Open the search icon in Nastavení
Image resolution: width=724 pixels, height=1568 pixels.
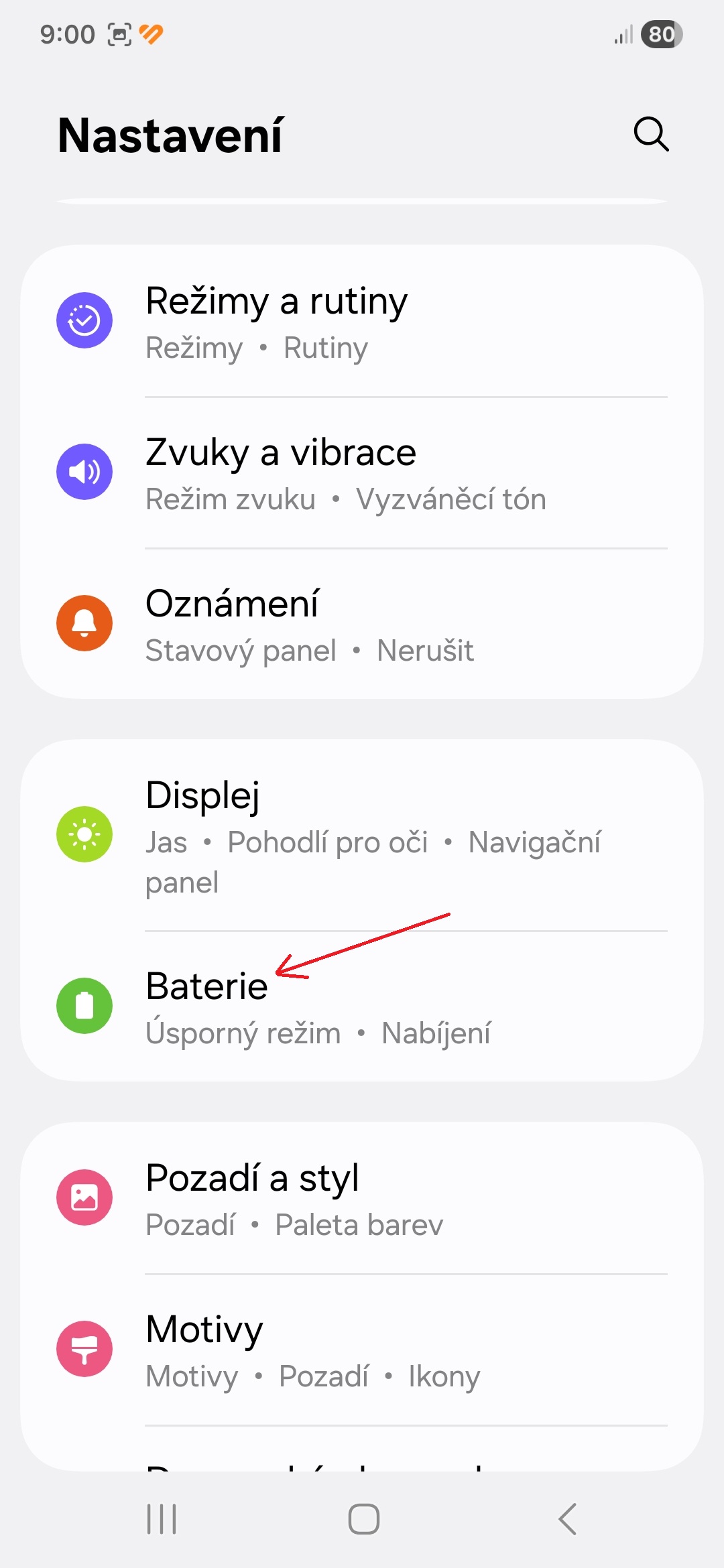tap(651, 135)
